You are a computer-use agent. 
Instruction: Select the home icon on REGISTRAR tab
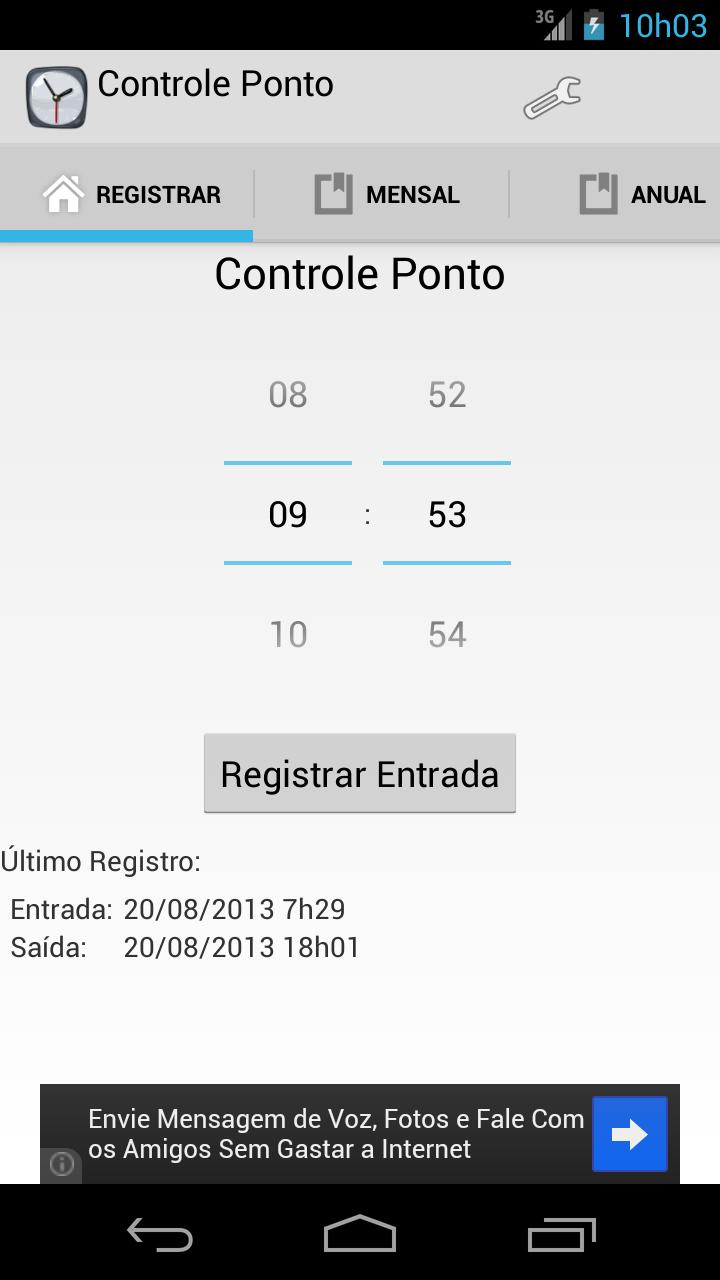65,192
